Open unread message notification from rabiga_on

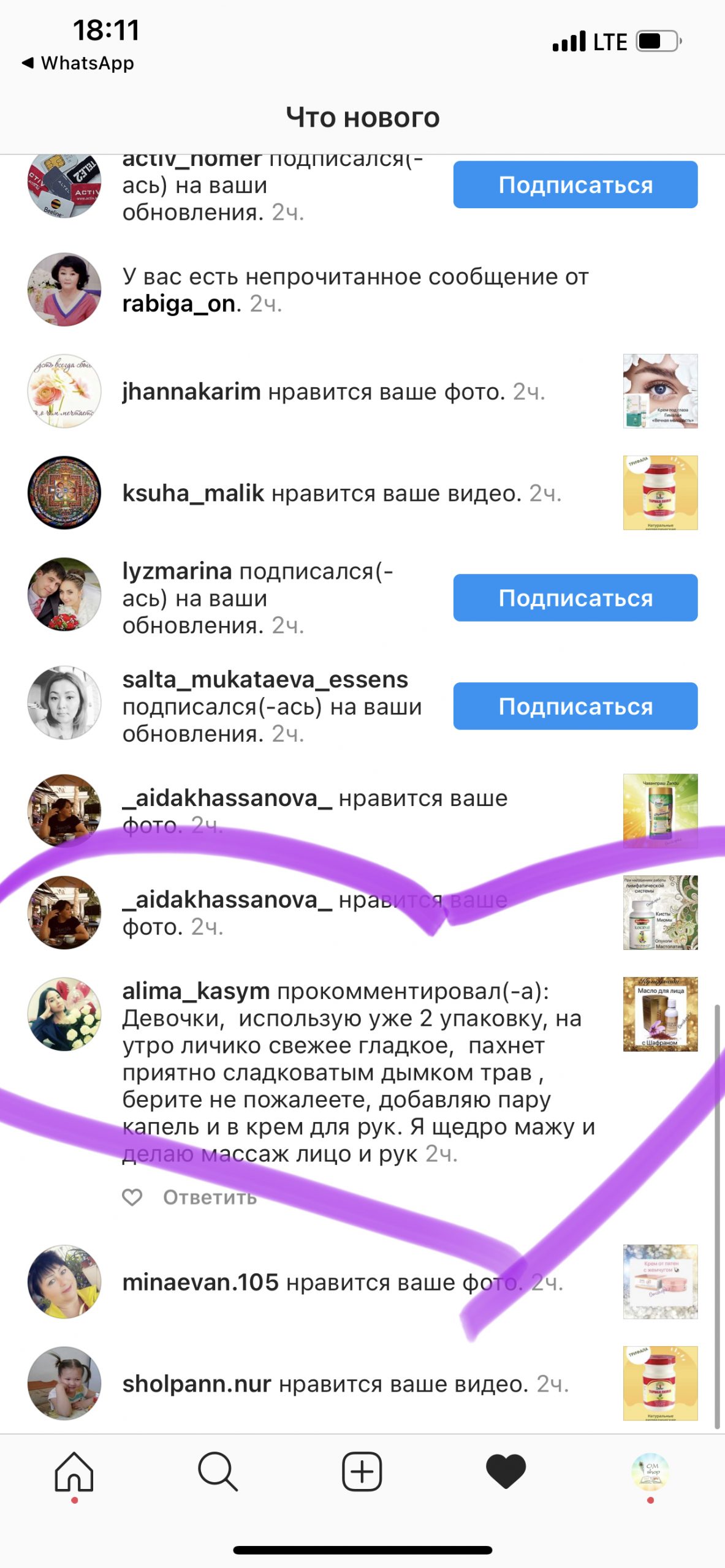(355, 290)
